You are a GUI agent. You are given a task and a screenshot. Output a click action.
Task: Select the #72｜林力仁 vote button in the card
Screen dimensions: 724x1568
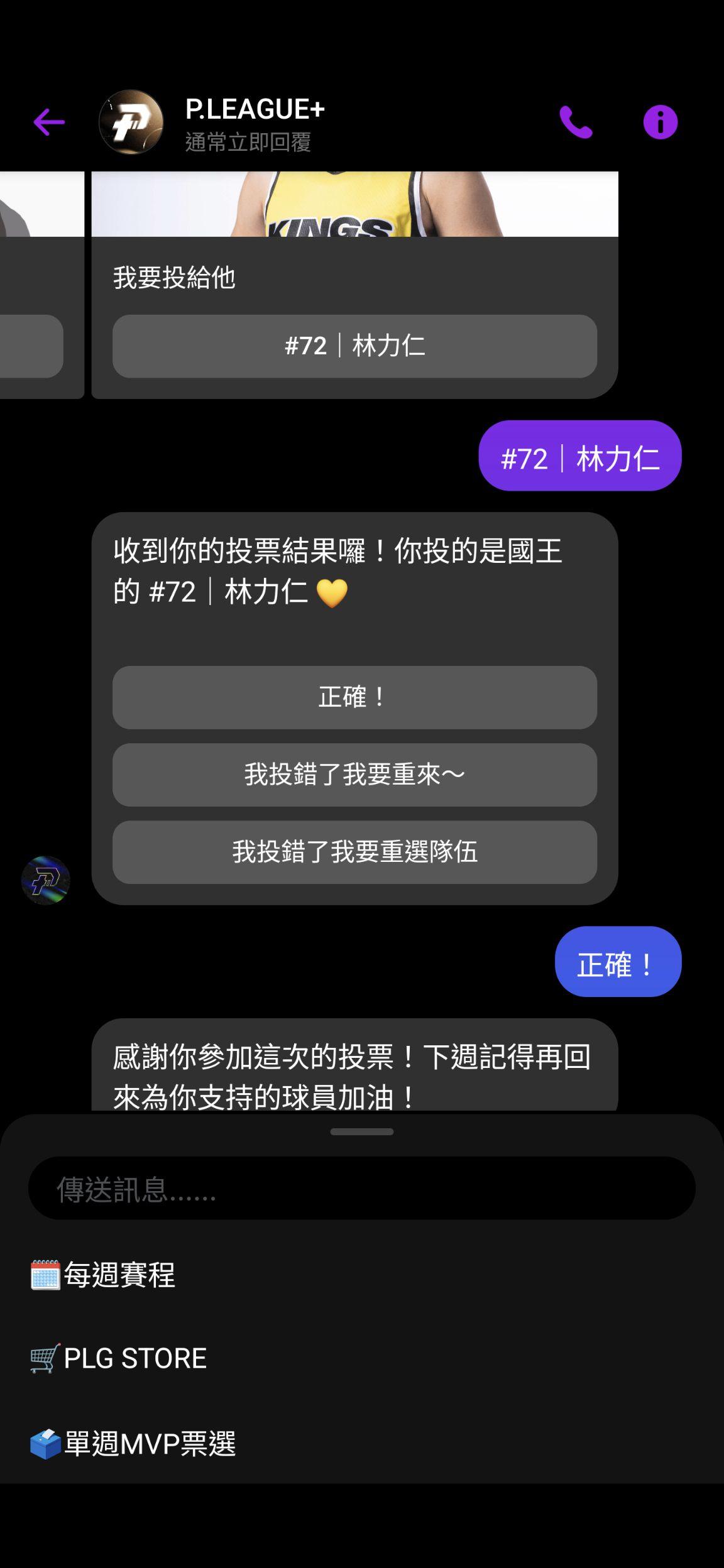coord(354,346)
